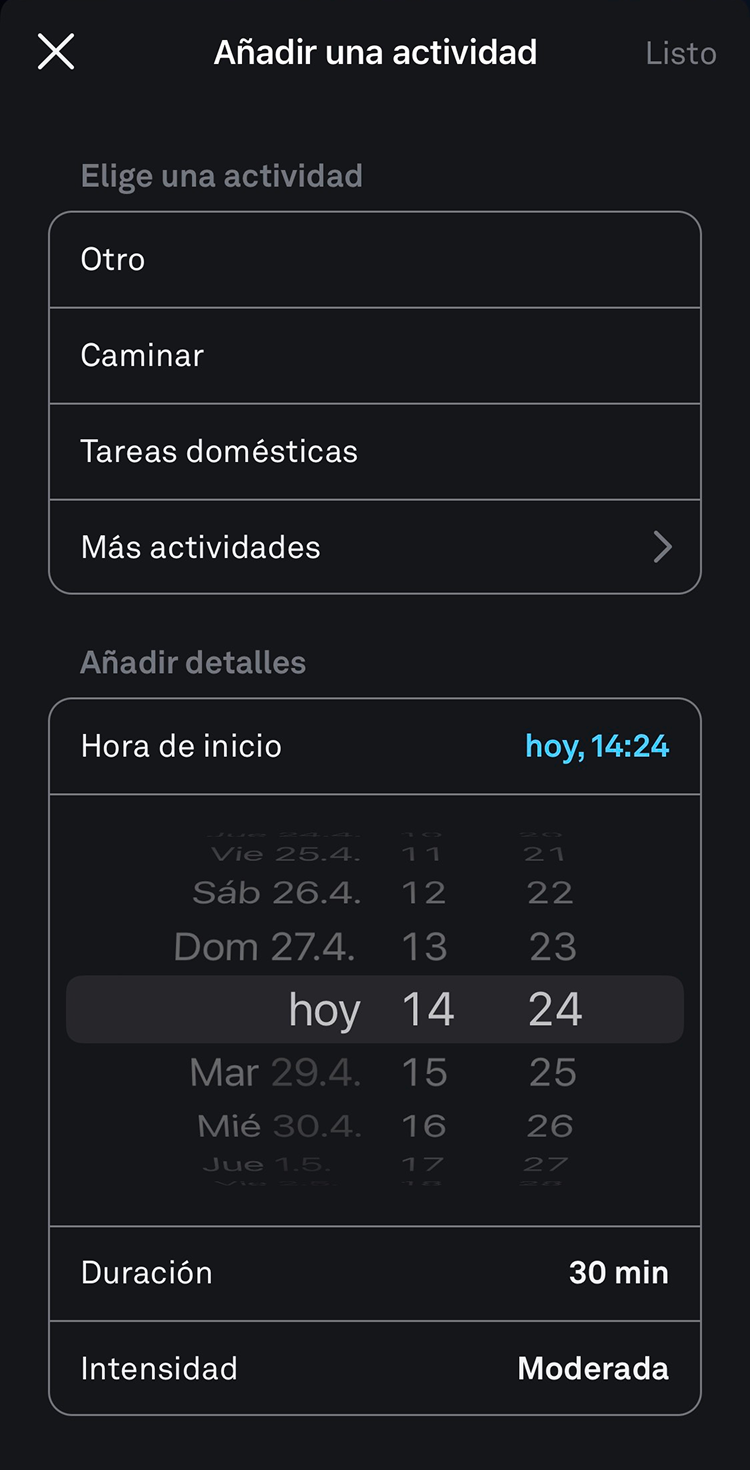Set hour to 13 in the picker
The width and height of the screenshot is (750, 1470).
tap(425, 947)
